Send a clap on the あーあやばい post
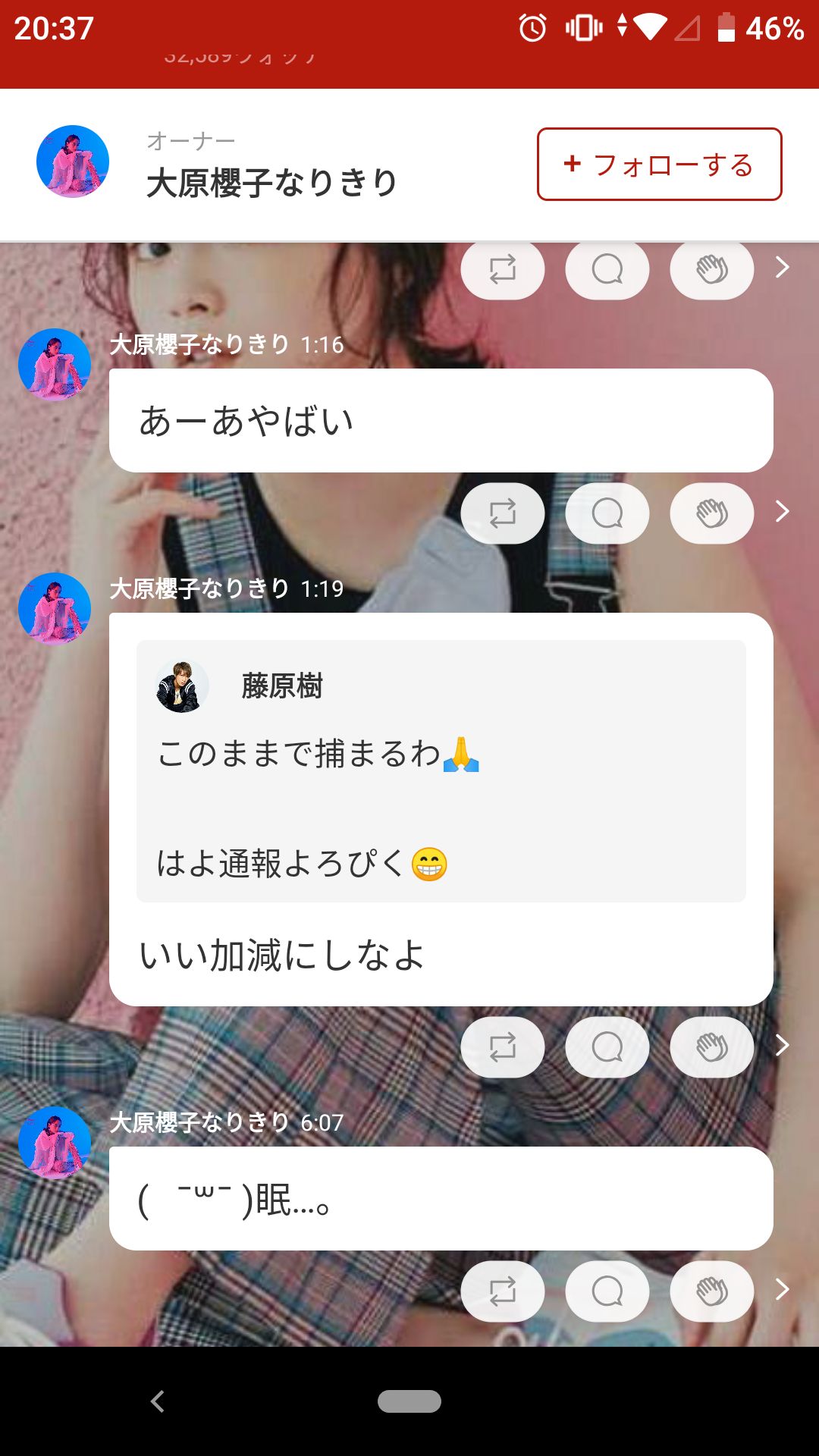 (711, 514)
